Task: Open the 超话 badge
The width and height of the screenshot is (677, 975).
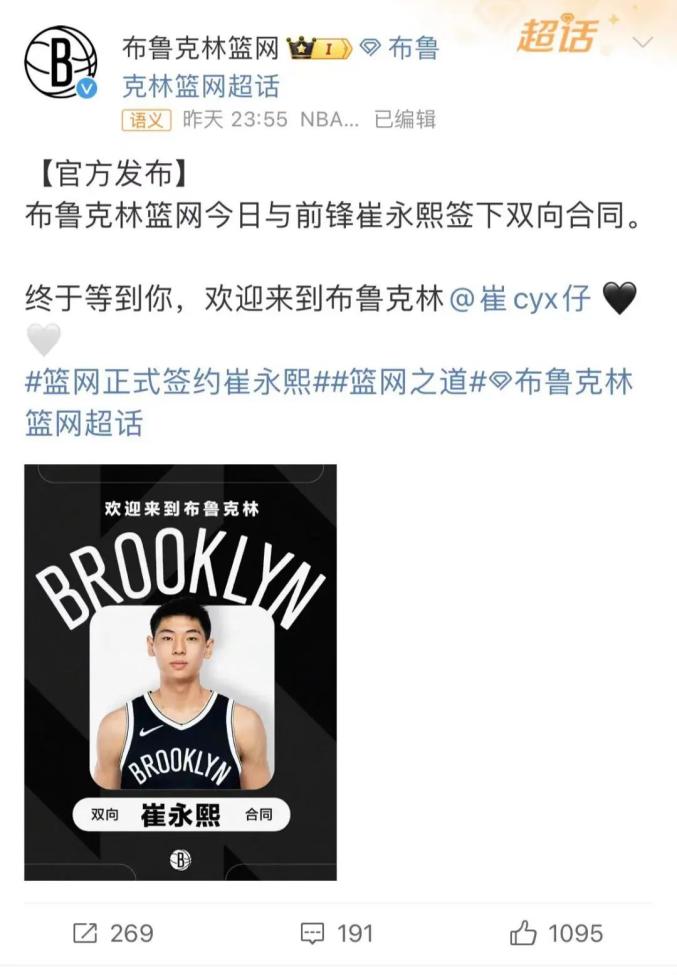Action: 556,37
